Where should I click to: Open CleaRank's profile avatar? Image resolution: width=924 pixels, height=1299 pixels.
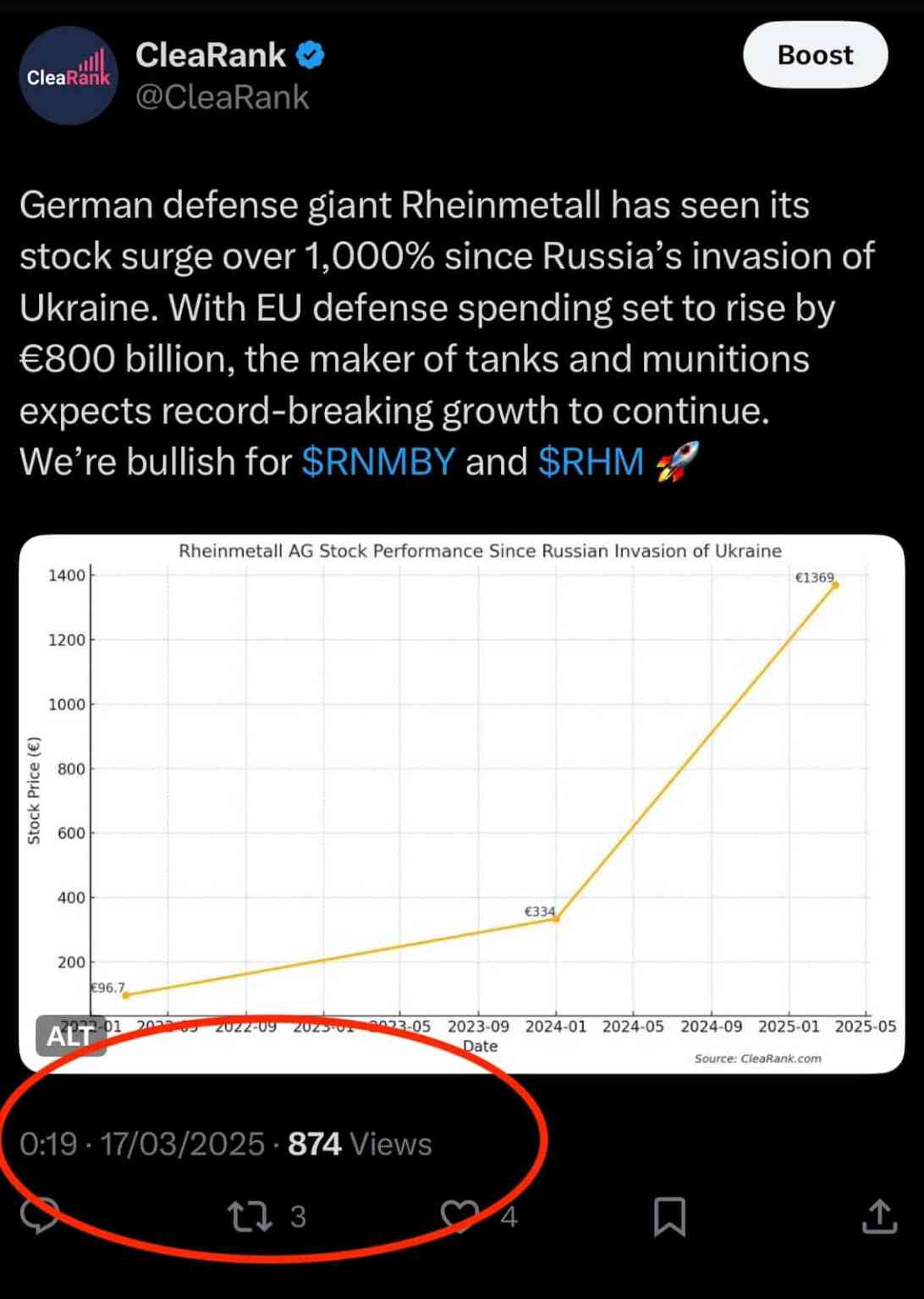coord(69,74)
